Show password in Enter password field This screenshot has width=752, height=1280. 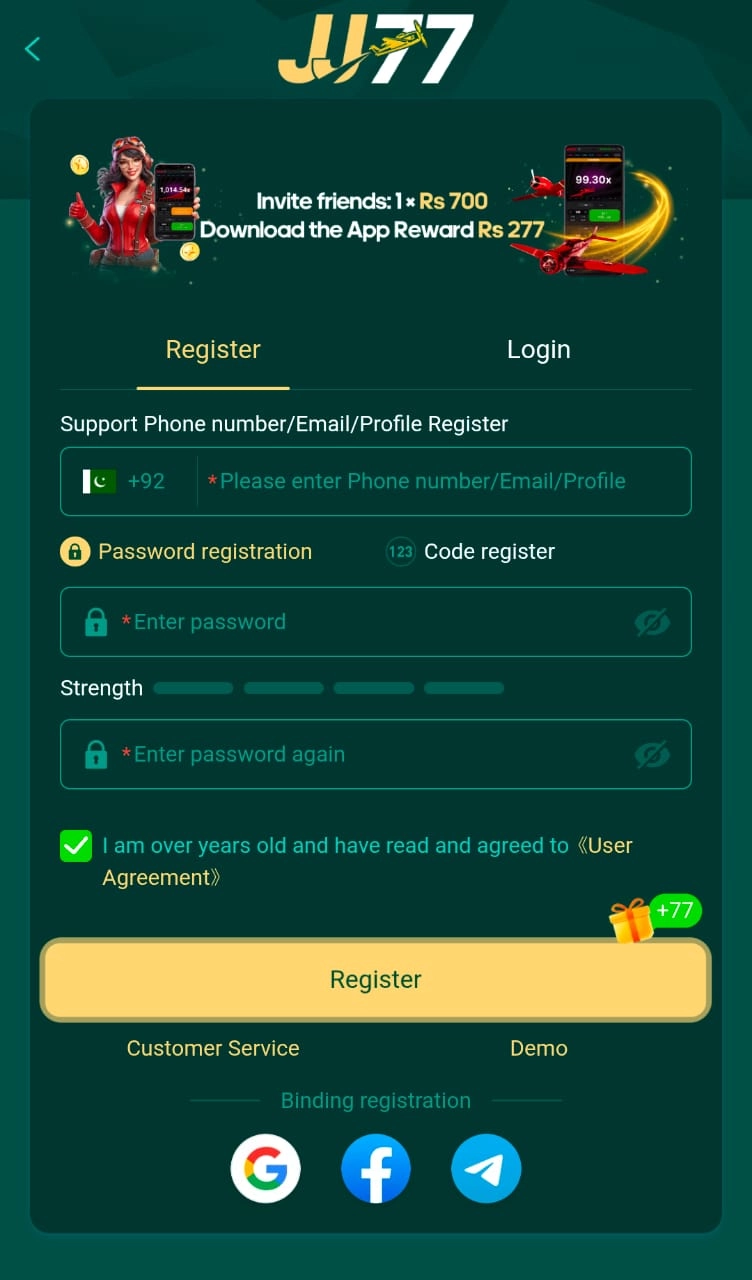click(652, 623)
